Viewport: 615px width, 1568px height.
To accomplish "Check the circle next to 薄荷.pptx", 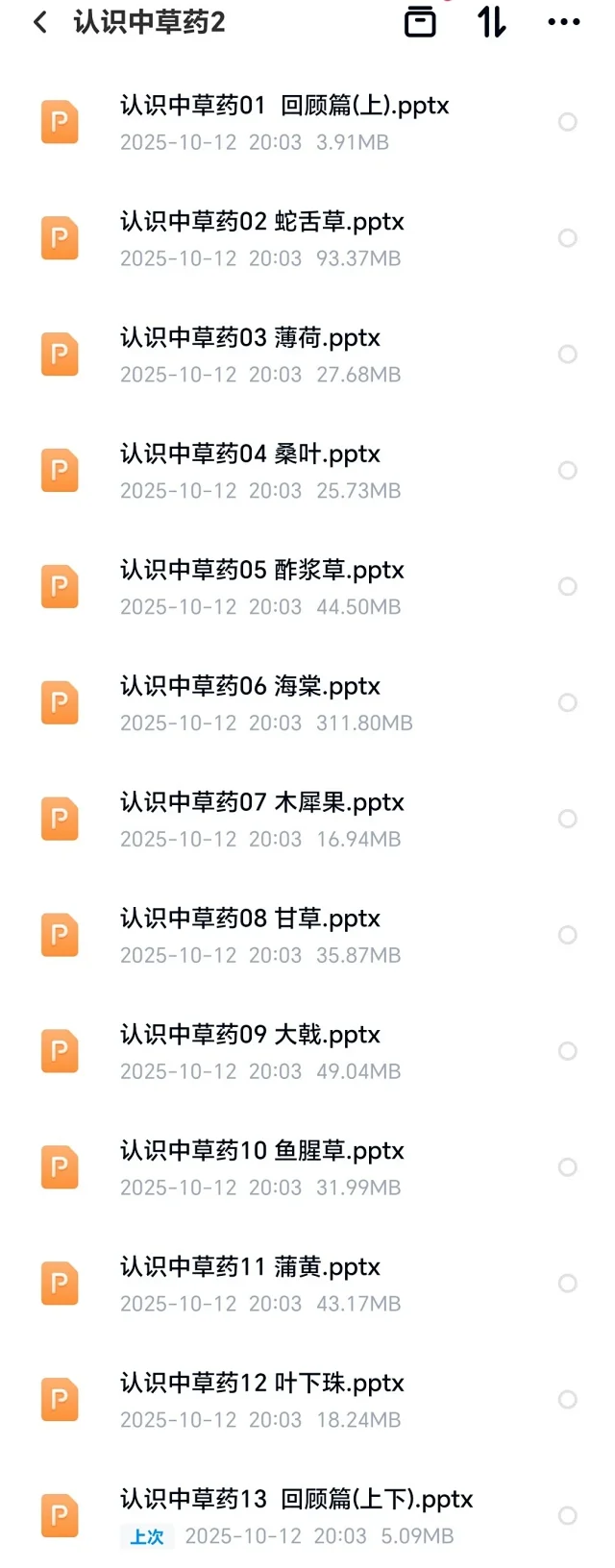I will click(x=568, y=355).
